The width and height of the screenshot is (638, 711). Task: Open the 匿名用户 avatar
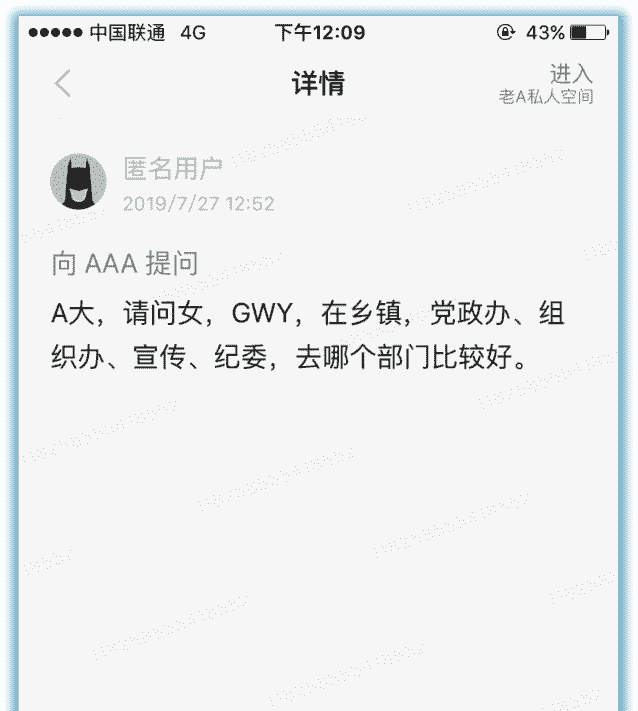(x=78, y=182)
